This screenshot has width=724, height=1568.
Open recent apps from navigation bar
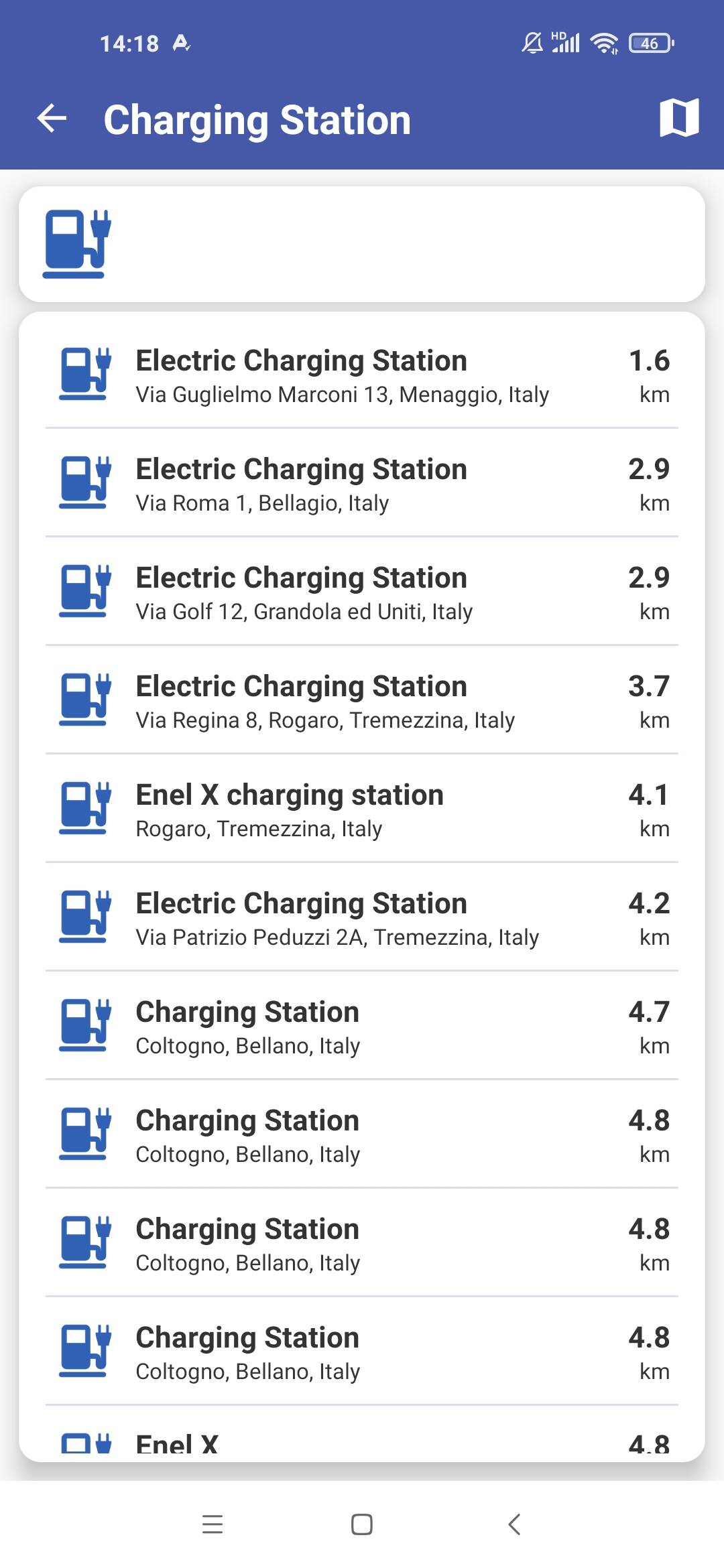point(213,1524)
